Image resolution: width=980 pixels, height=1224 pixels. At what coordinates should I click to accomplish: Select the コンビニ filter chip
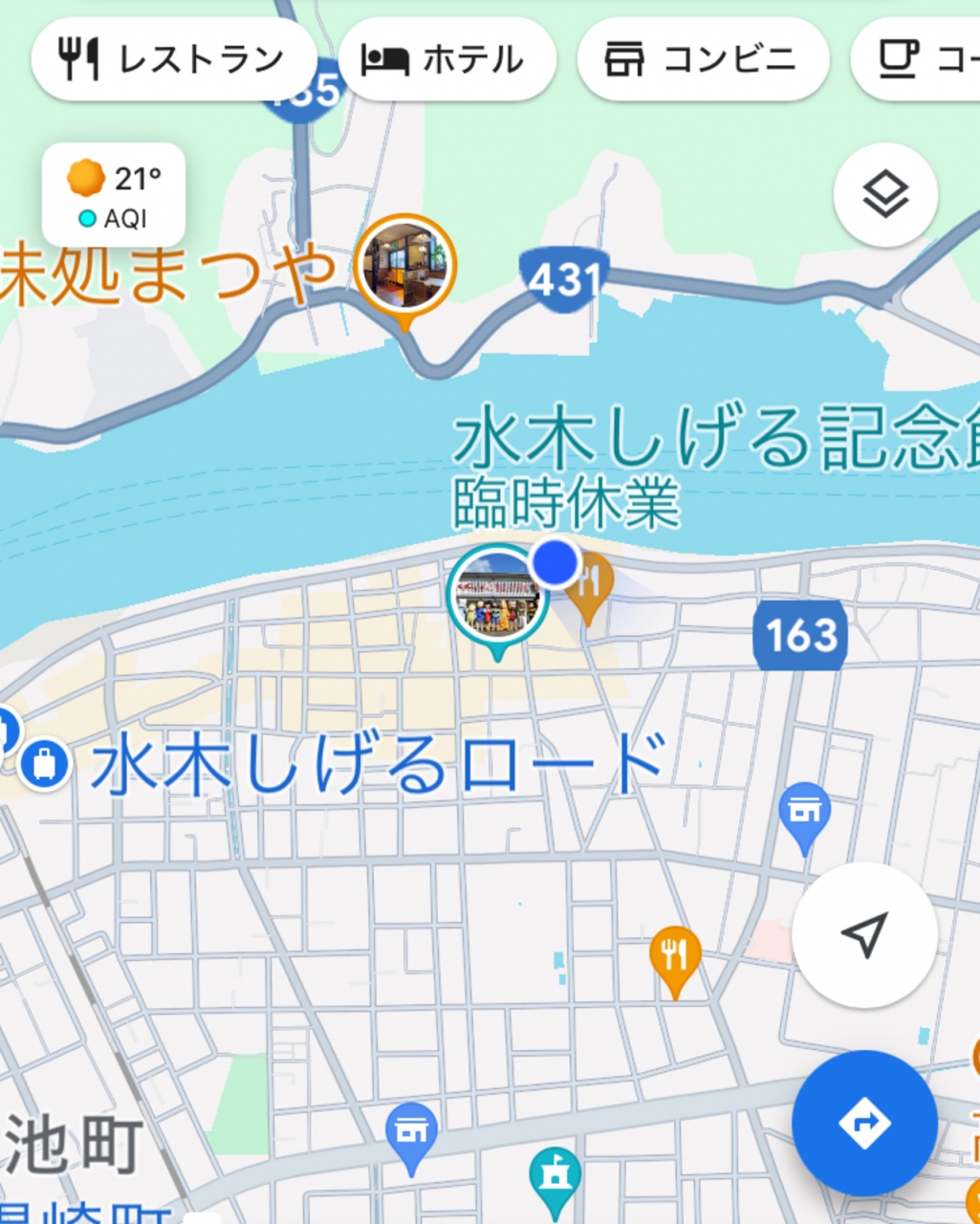(703, 59)
